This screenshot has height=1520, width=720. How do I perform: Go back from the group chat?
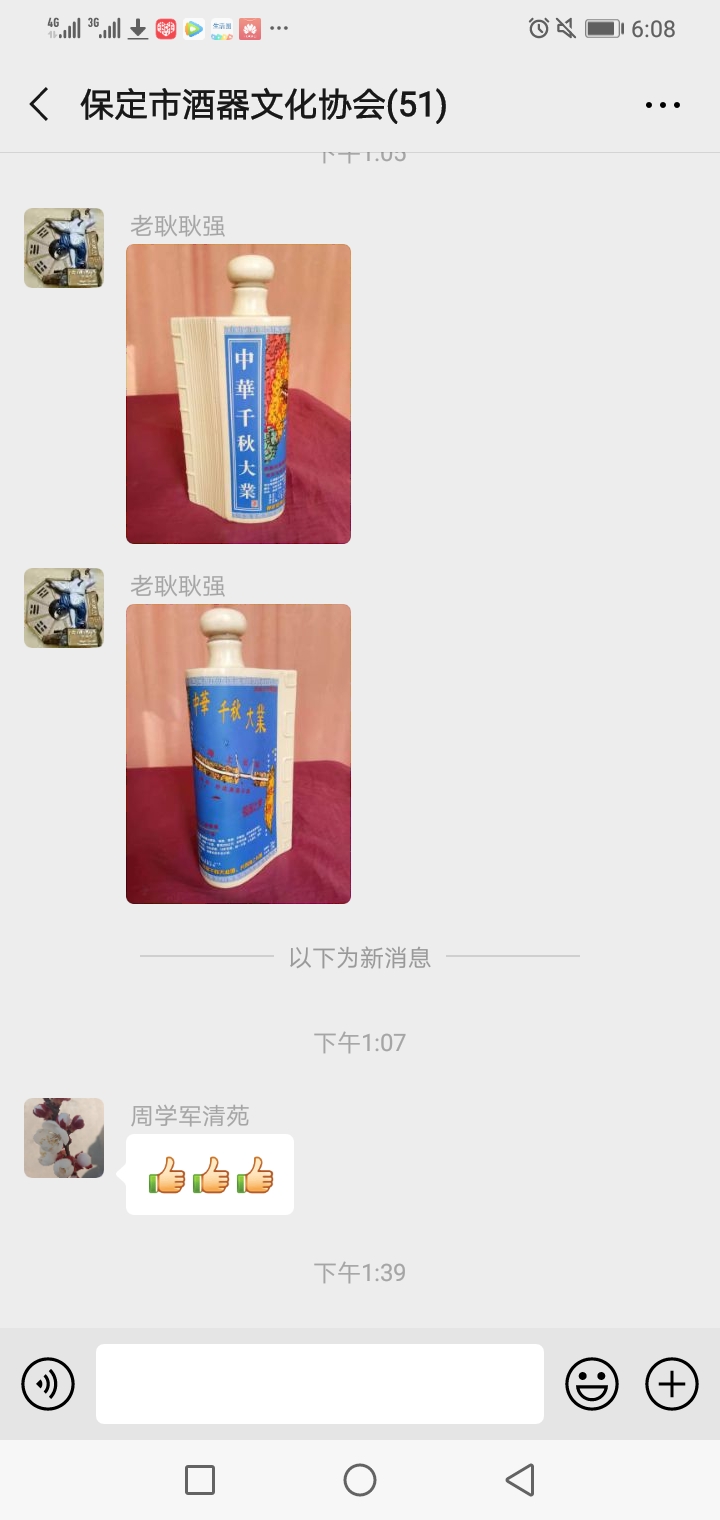pyautogui.click(x=40, y=105)
